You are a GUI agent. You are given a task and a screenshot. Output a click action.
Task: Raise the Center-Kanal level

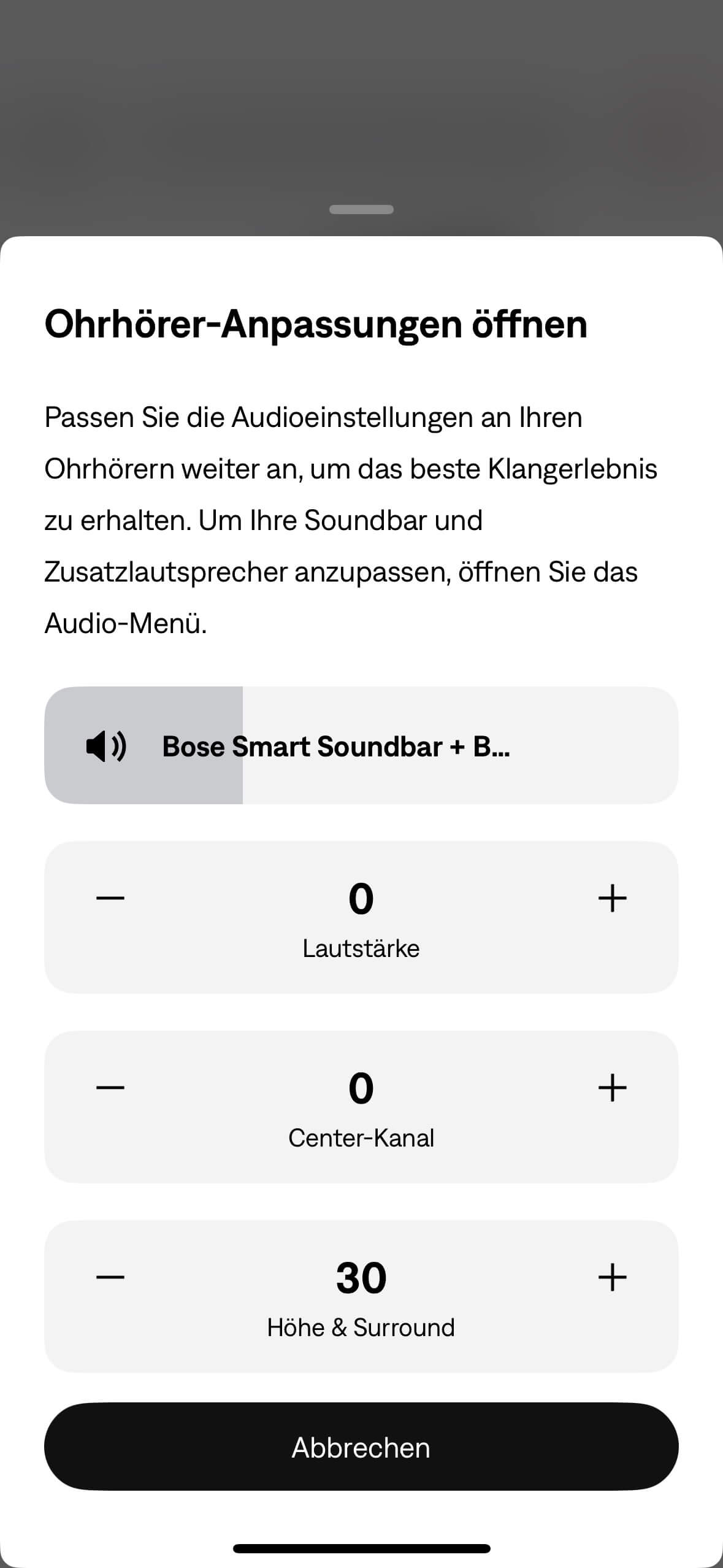[612, 1088]
